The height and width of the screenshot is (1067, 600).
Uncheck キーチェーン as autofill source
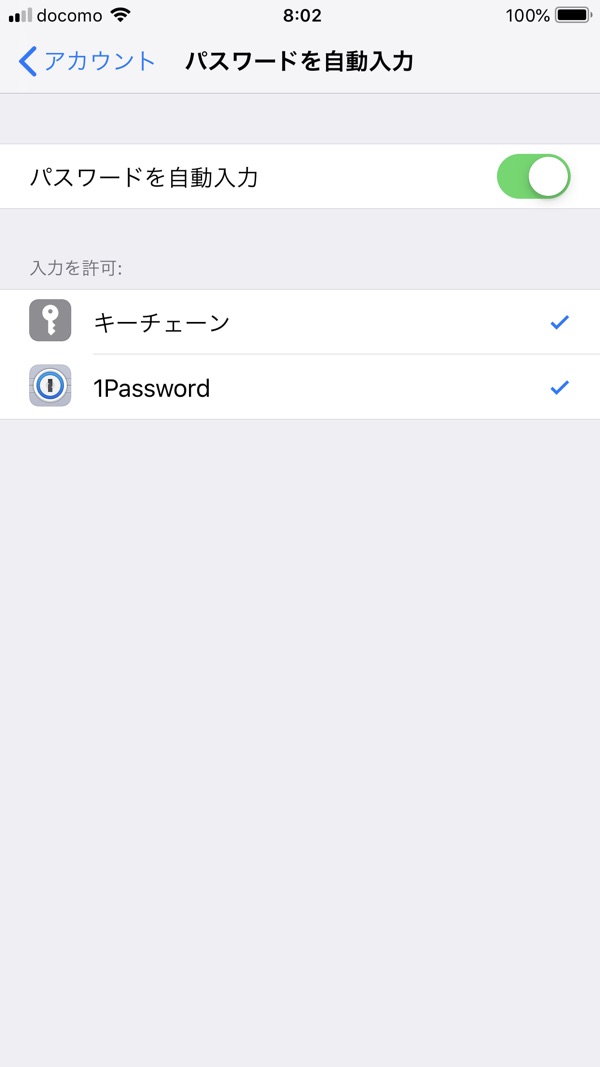[x=300, y=322]
